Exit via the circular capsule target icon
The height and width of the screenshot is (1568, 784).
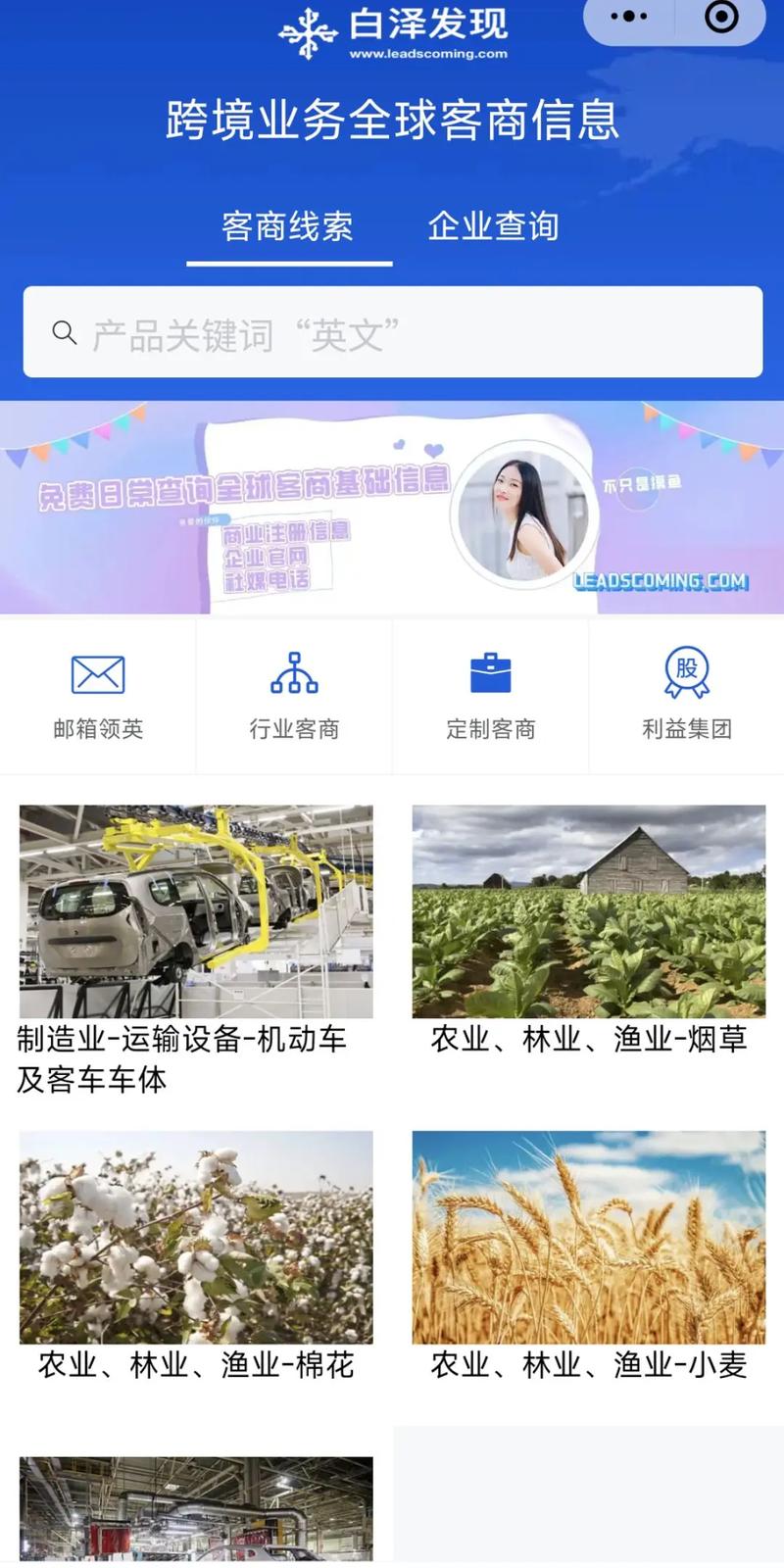tap(719, 16)
